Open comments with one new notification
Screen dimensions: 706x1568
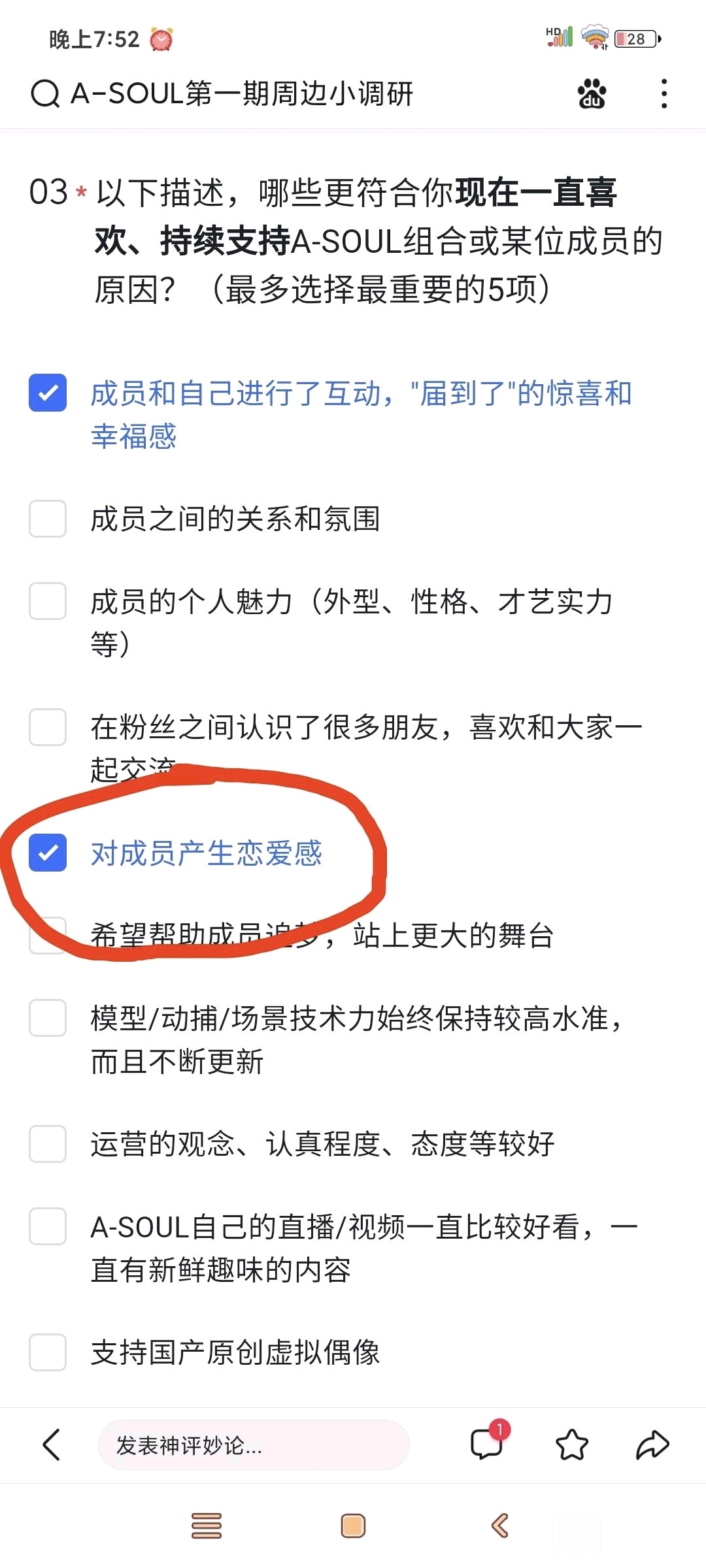tap(487, 1444)
